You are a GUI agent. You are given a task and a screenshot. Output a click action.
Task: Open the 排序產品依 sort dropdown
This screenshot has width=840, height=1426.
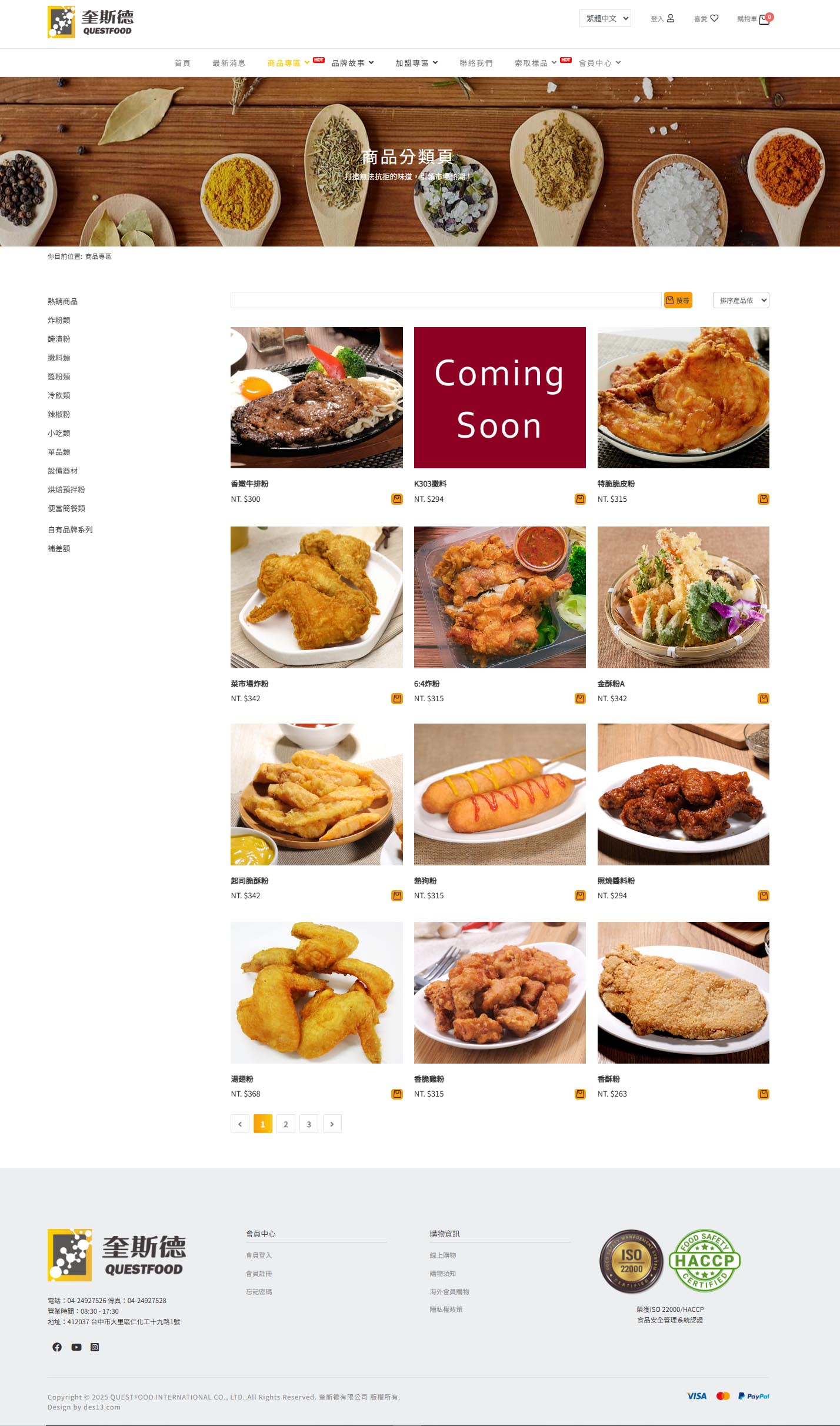(741, 300)
